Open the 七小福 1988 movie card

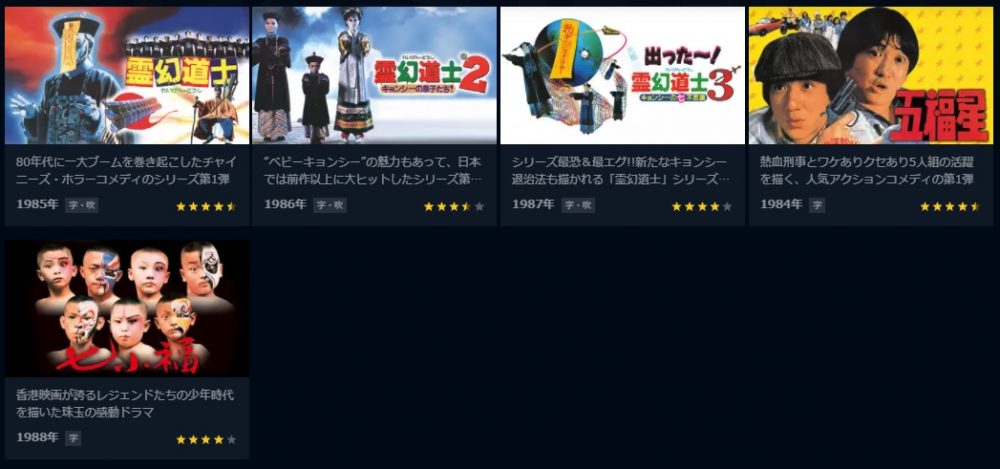tap(126, 308)
